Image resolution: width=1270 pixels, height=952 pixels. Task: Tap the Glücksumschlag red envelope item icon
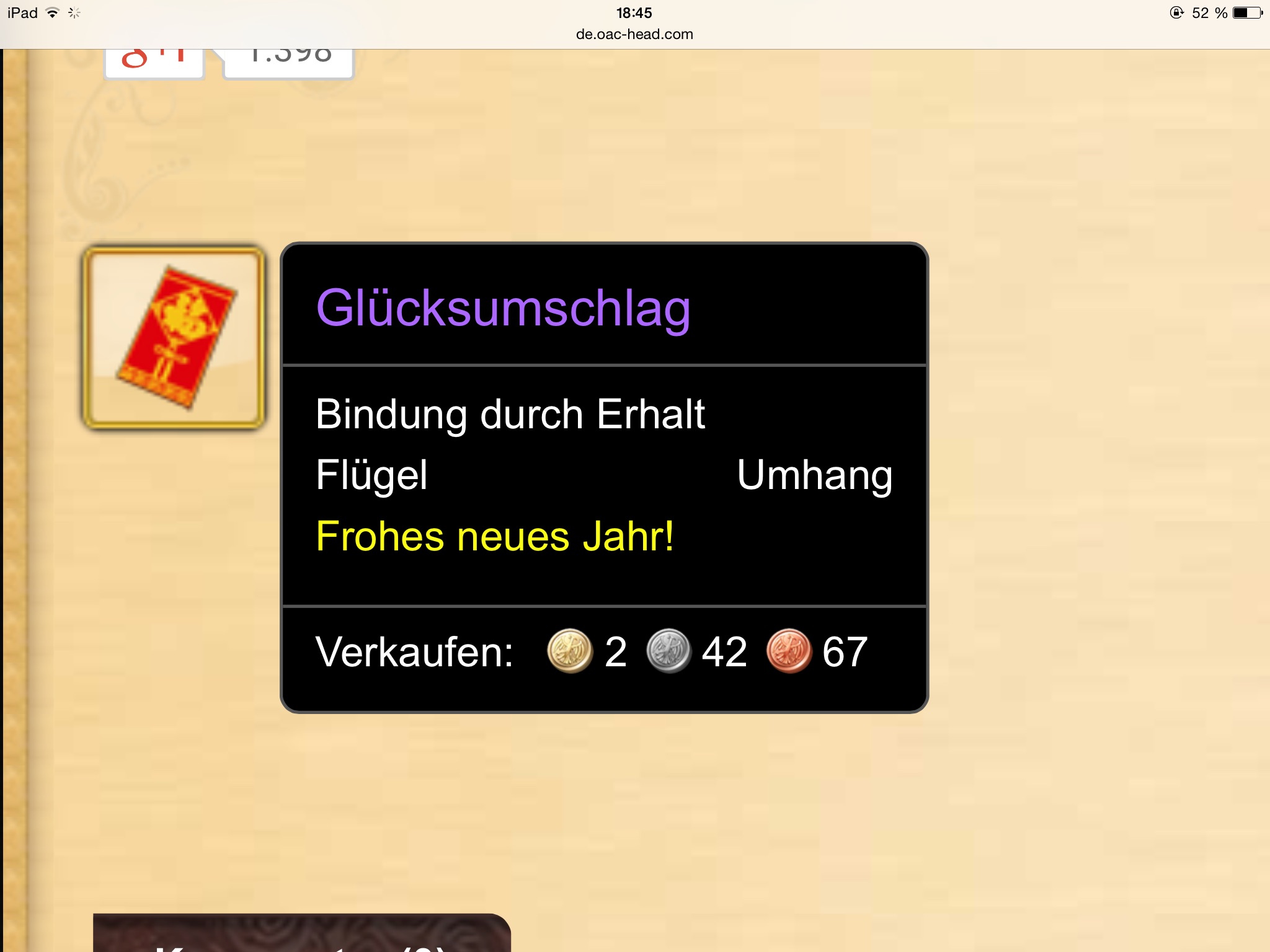pyautogui.click(x=174, y=338)
